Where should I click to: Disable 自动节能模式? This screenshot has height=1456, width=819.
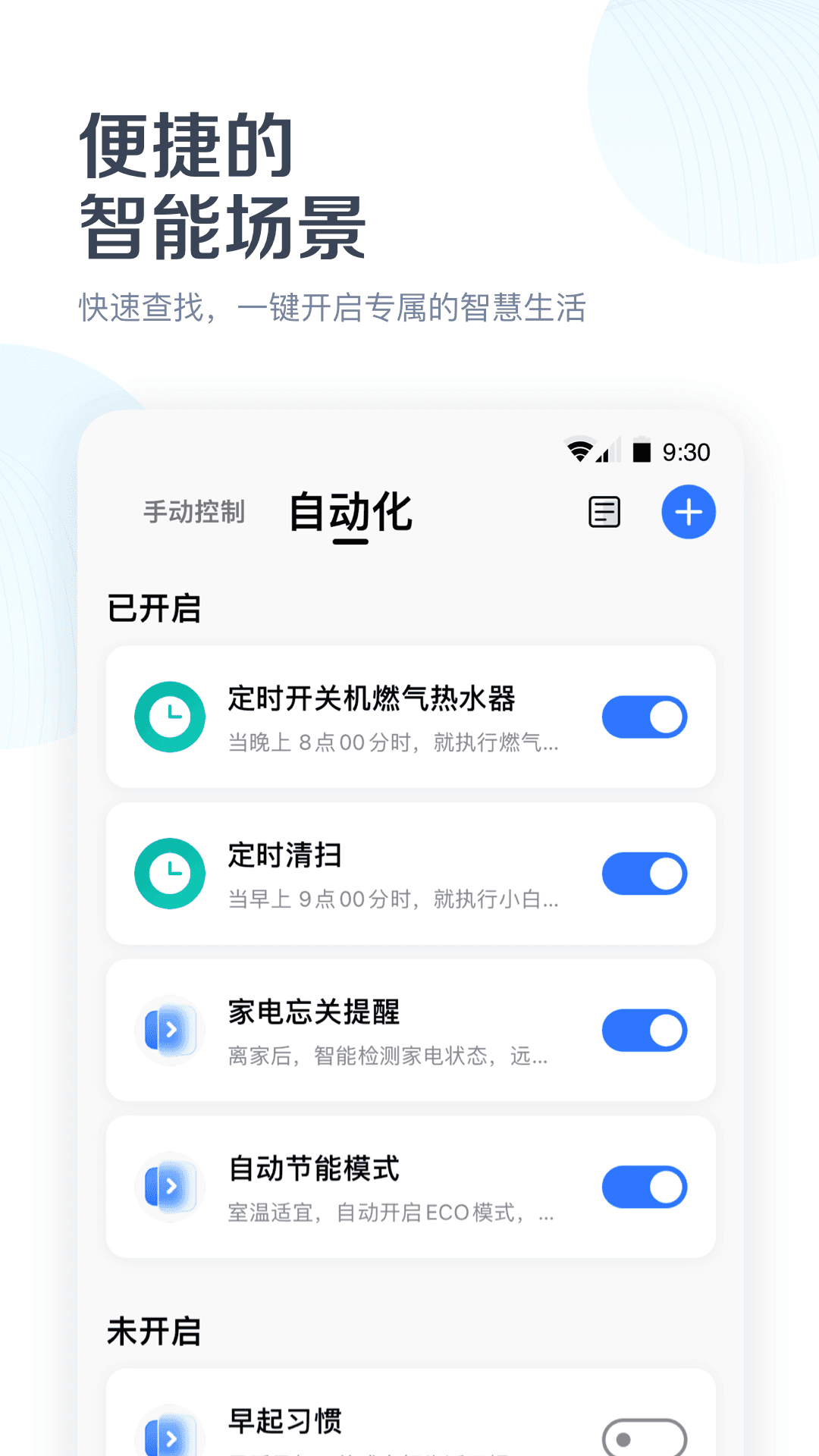tap(645, 1186)
